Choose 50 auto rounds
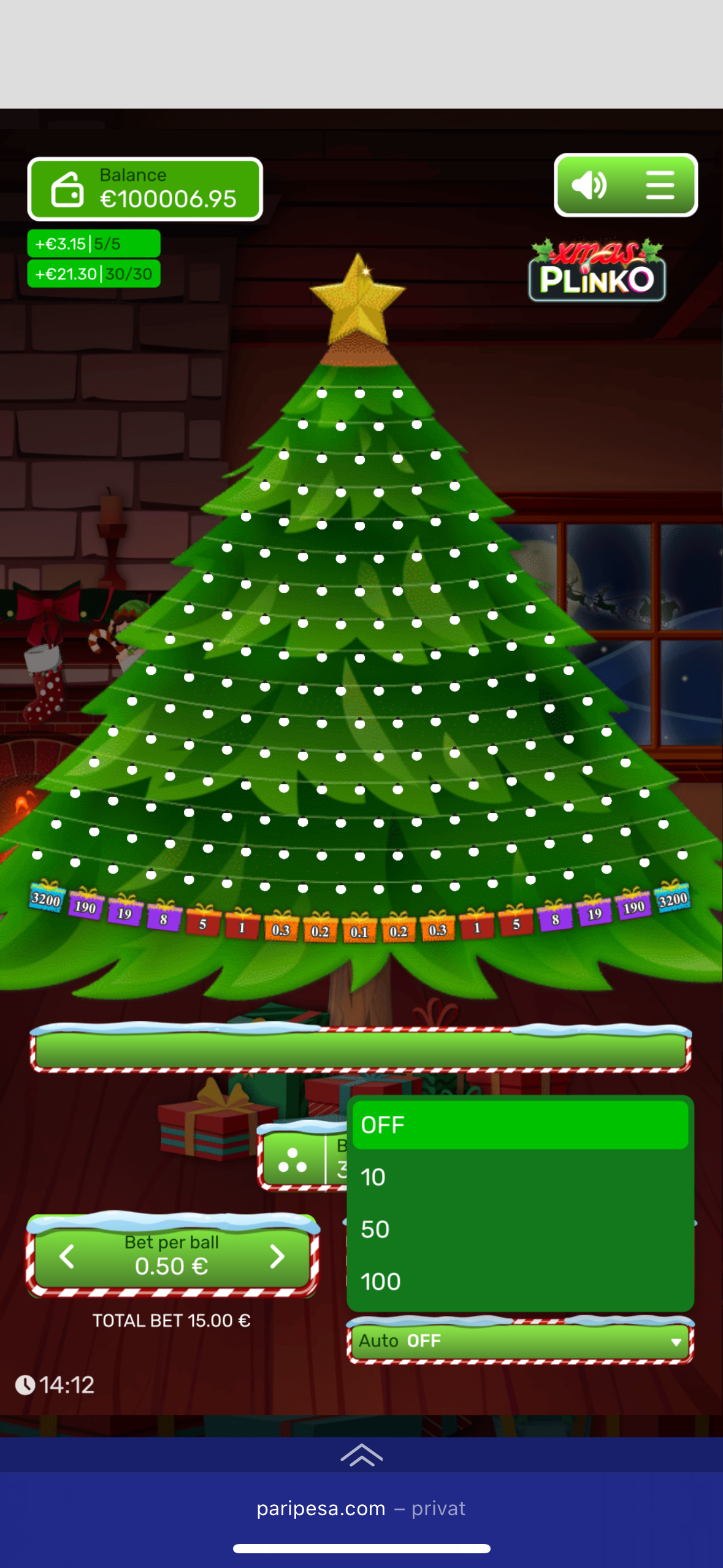Viewport: 723px width, 1568px height. click(x=520, y=1229)
